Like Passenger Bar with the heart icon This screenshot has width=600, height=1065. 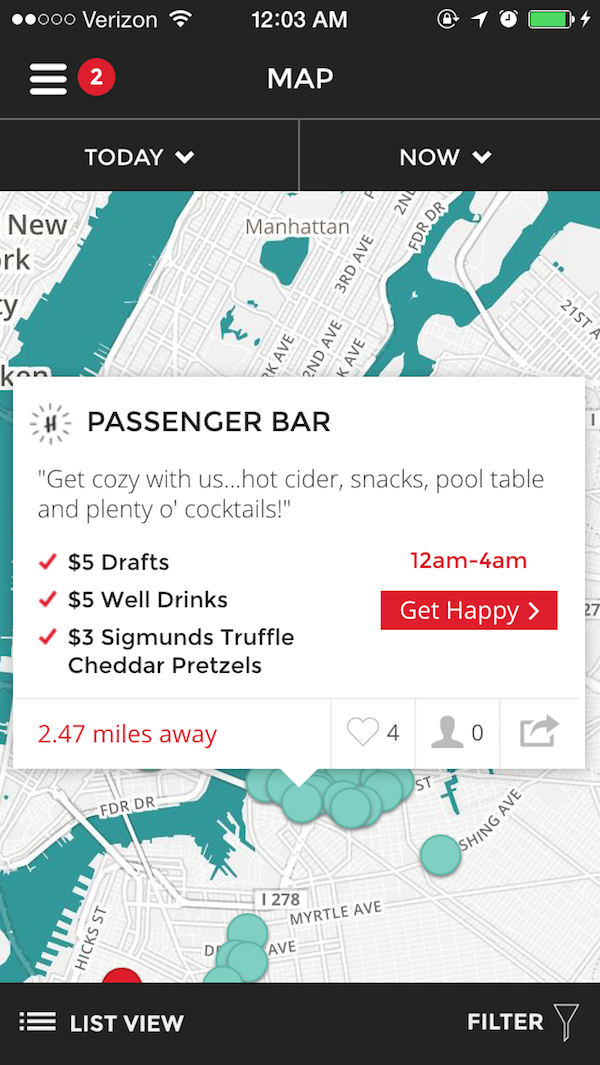point(364,733)
